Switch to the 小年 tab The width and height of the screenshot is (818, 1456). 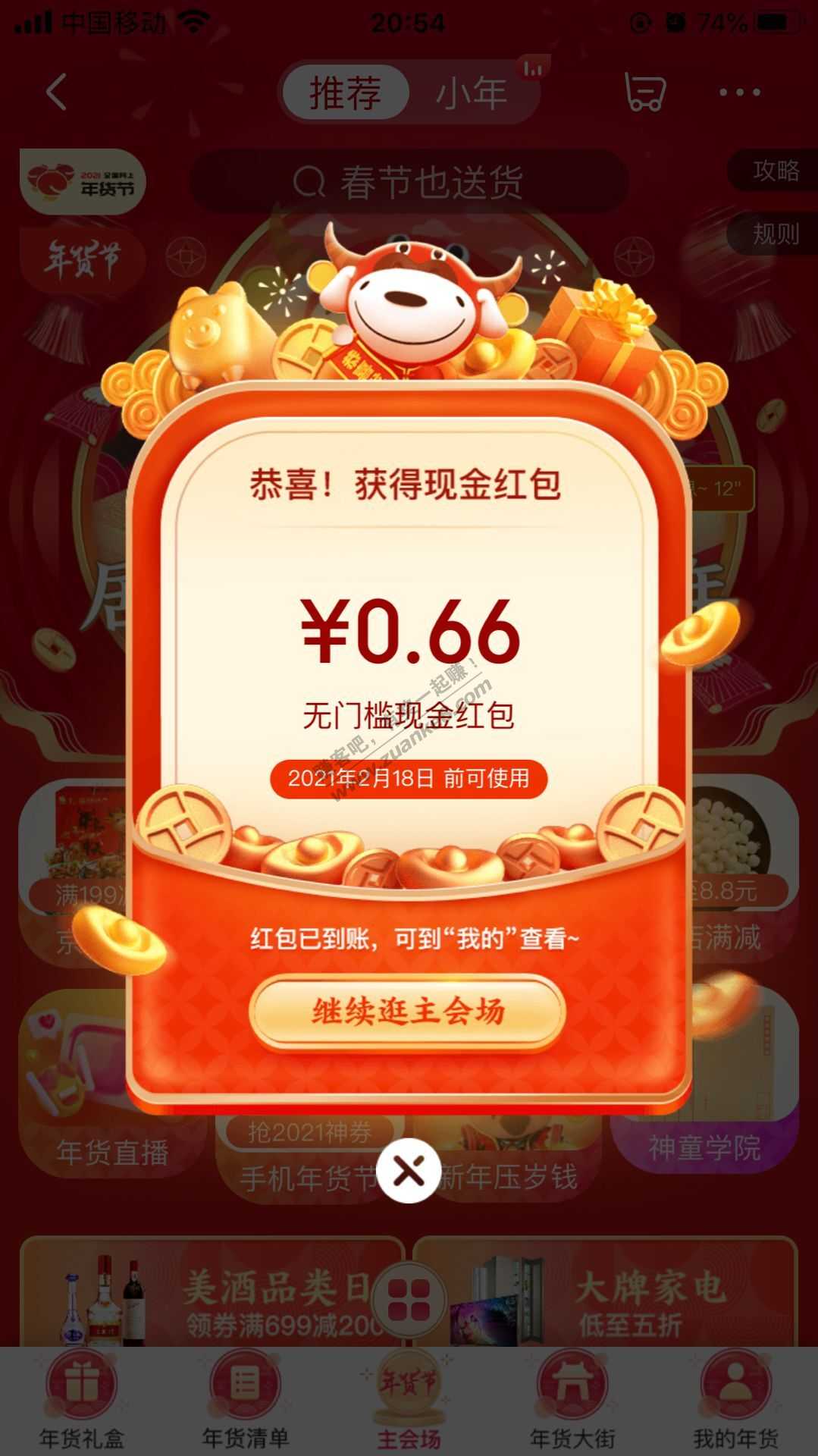pyautogui.click(x=472, y=93)
